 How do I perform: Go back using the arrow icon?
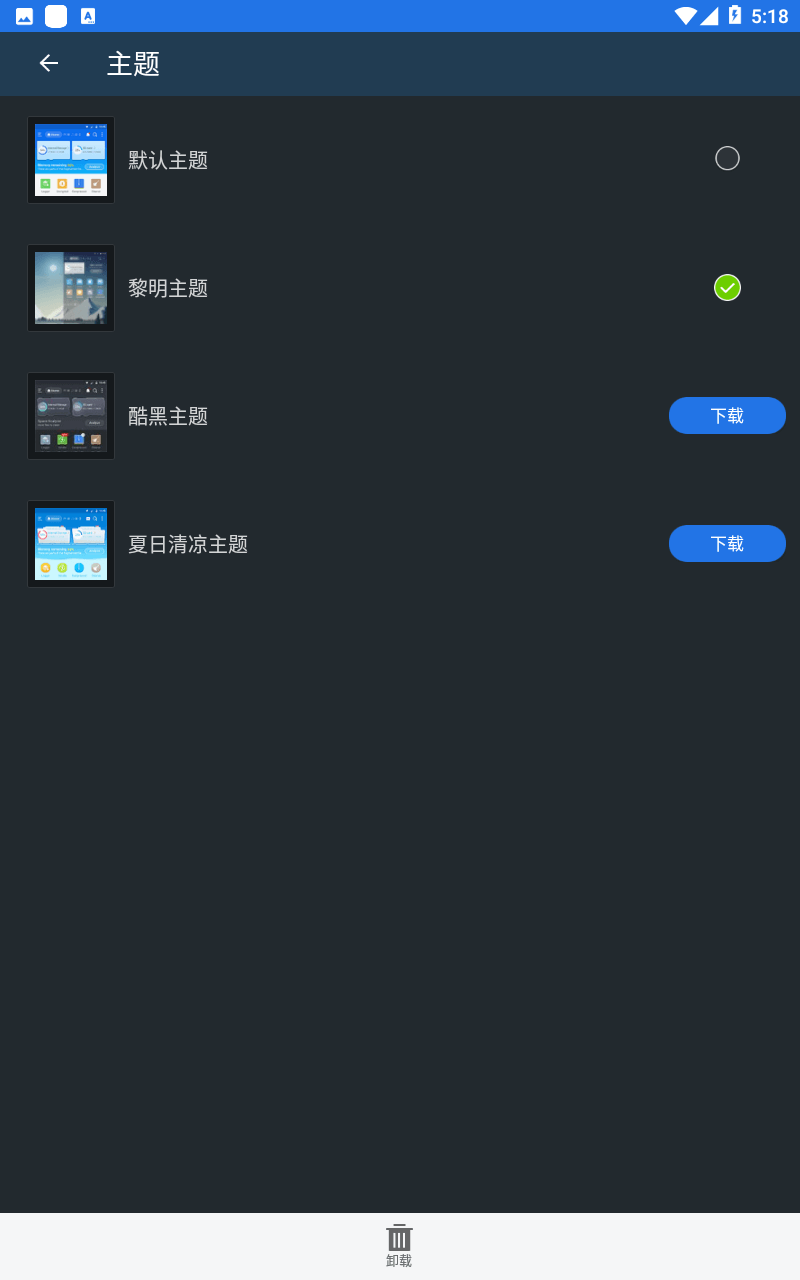coord(49,63)
